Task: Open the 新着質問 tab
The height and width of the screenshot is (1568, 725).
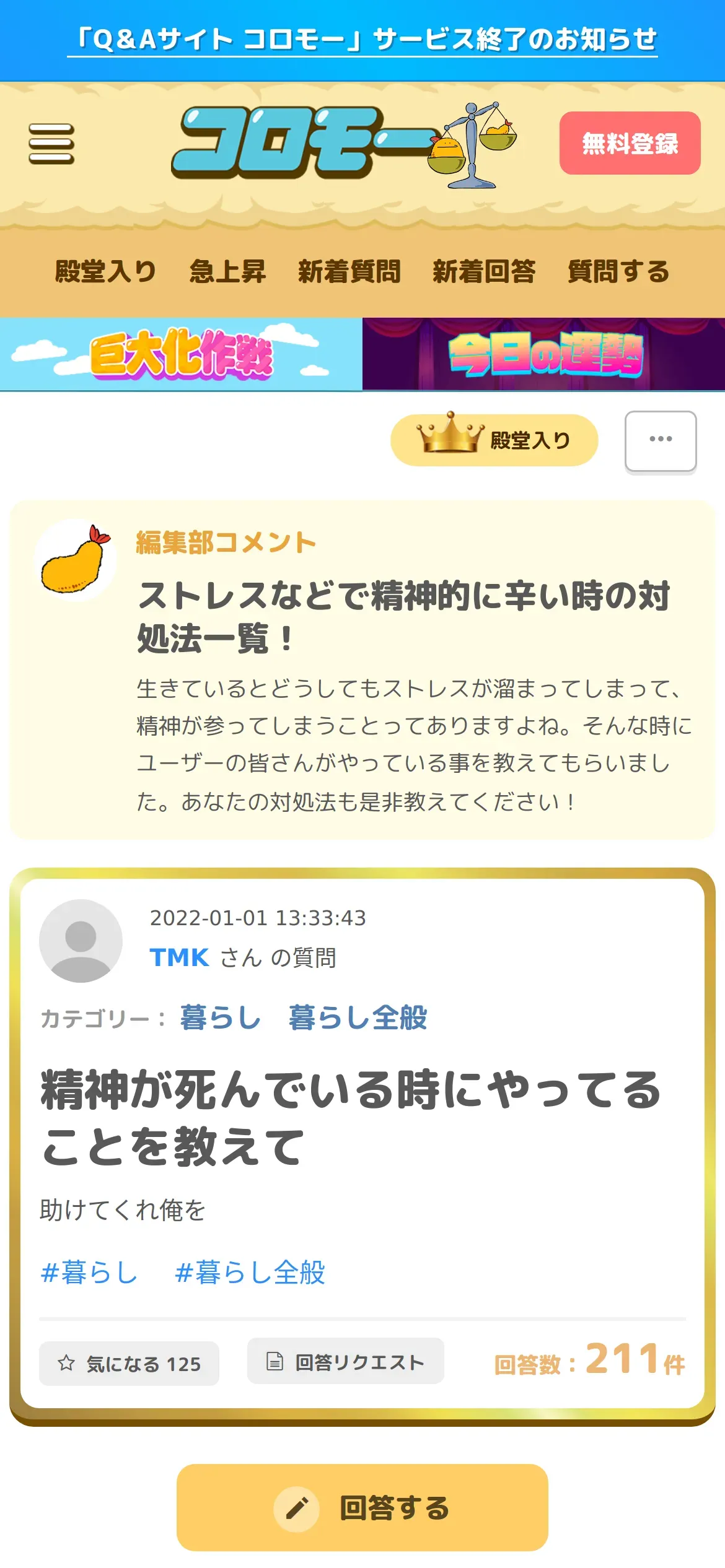Action: click(349, 271)
